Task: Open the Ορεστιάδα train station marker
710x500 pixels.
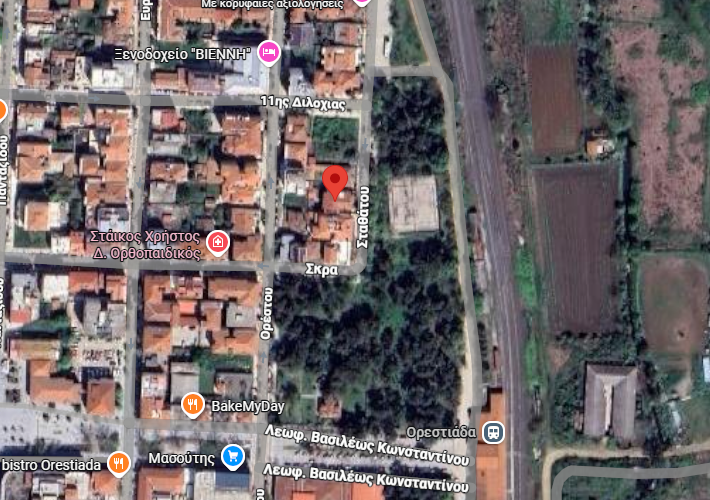Action: [493, 433]
